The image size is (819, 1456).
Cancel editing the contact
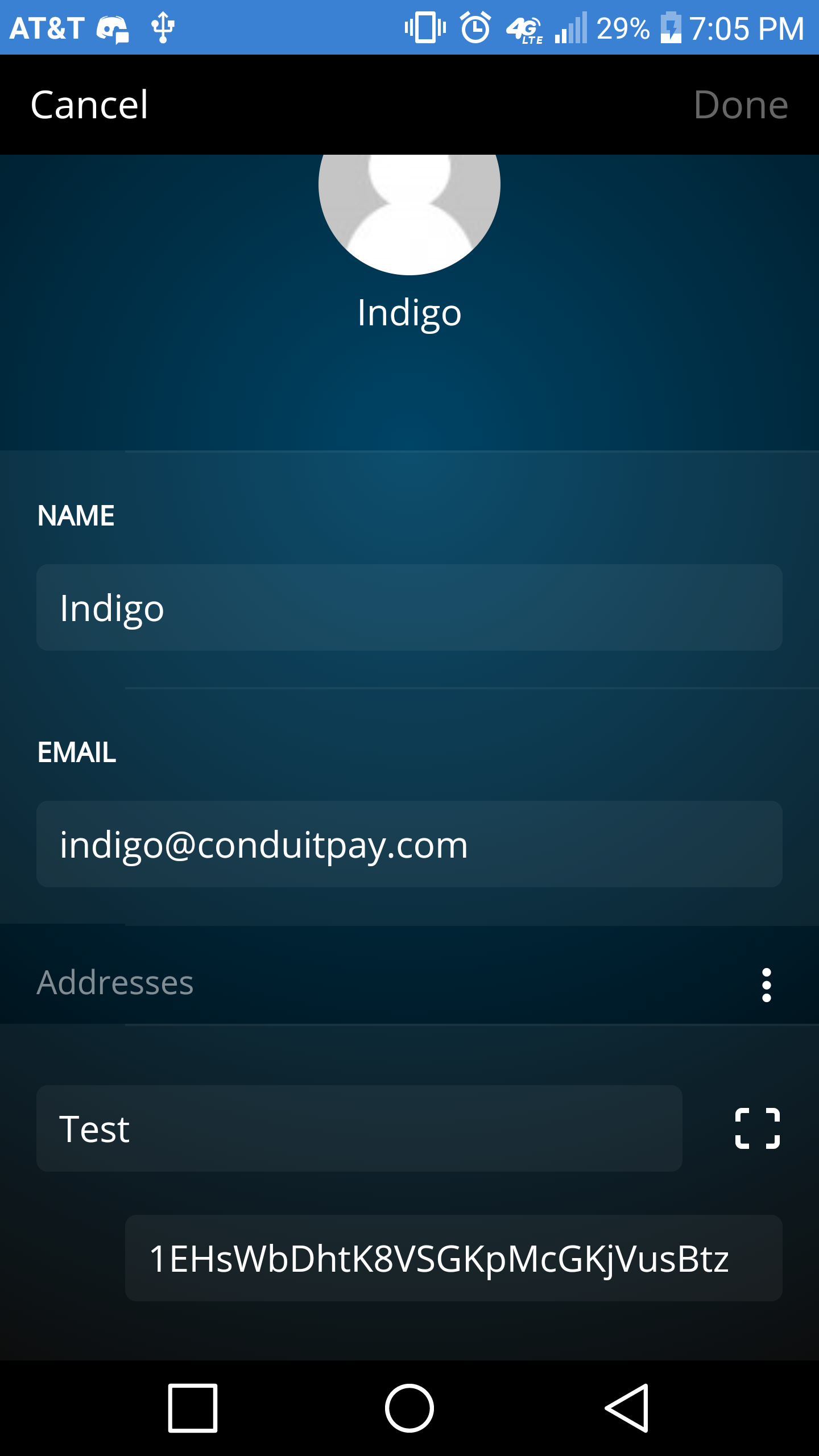pos(89,105)
